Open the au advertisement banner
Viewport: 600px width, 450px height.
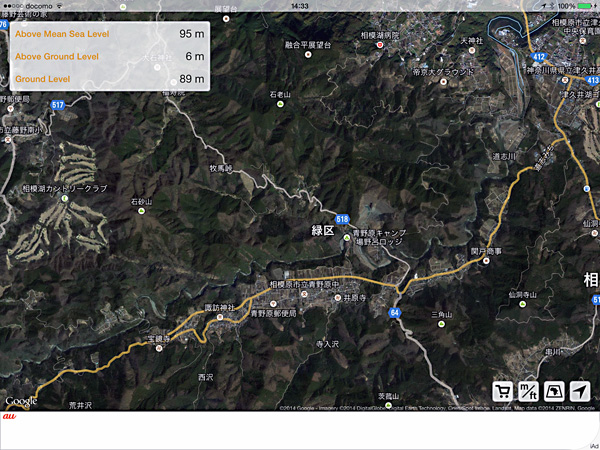(300, 430)
